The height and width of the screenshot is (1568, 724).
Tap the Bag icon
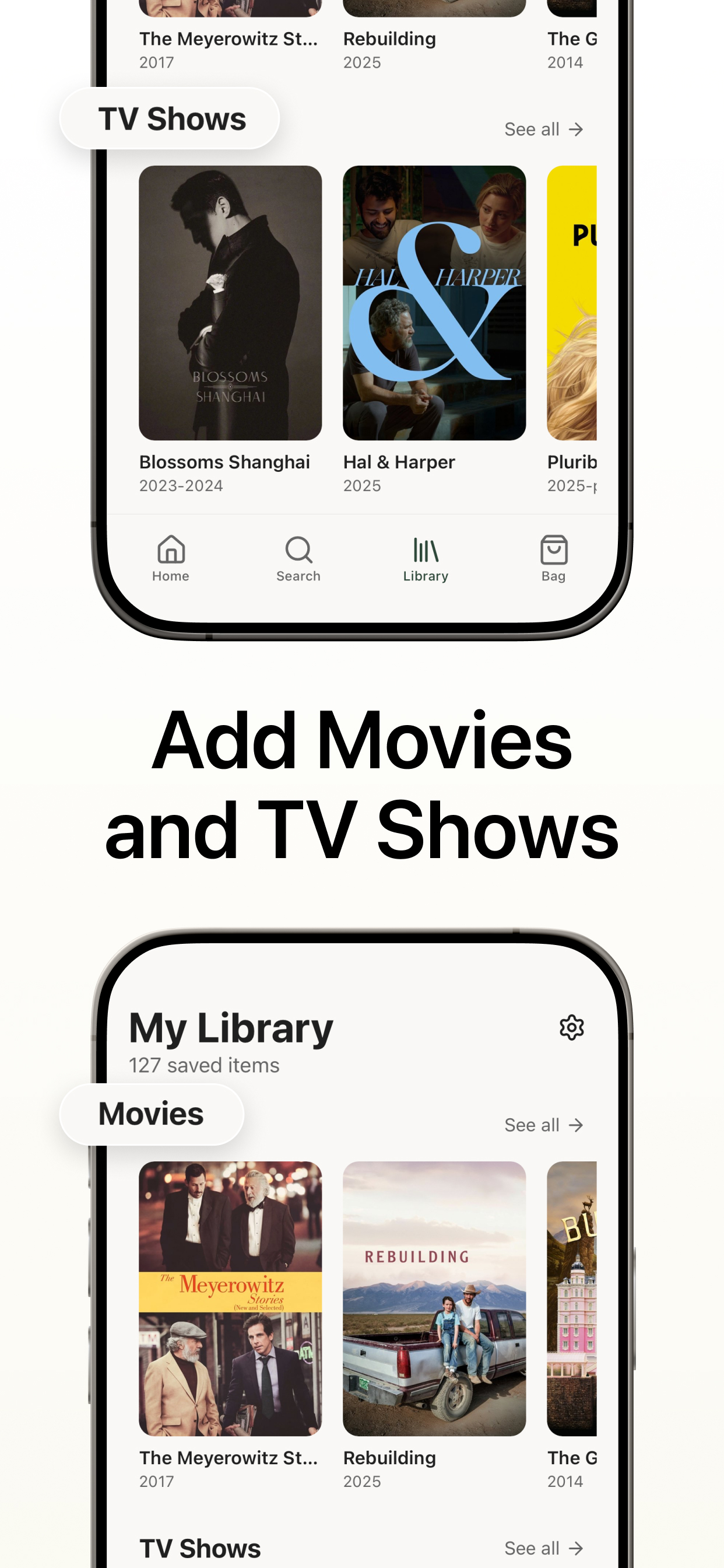tap(553, 551)
